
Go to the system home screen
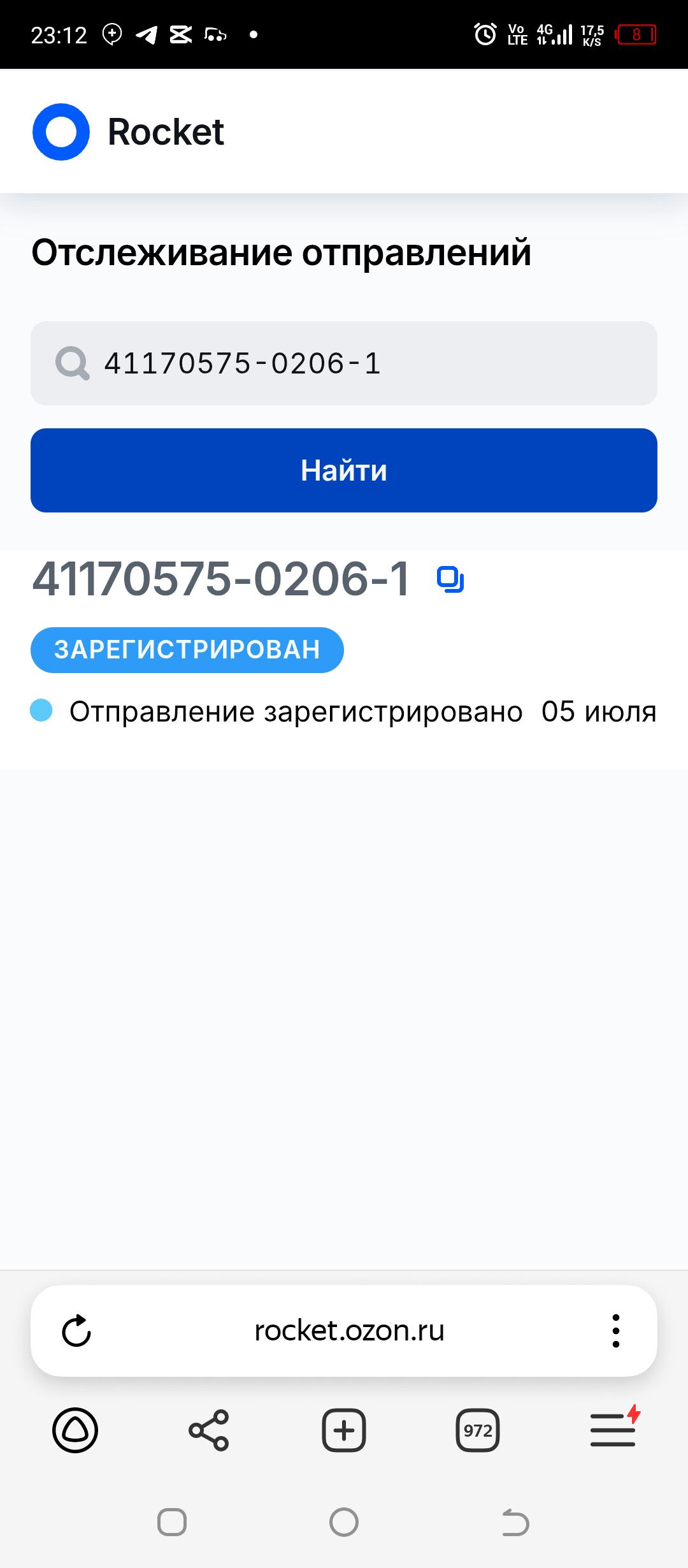(344, 1523)
